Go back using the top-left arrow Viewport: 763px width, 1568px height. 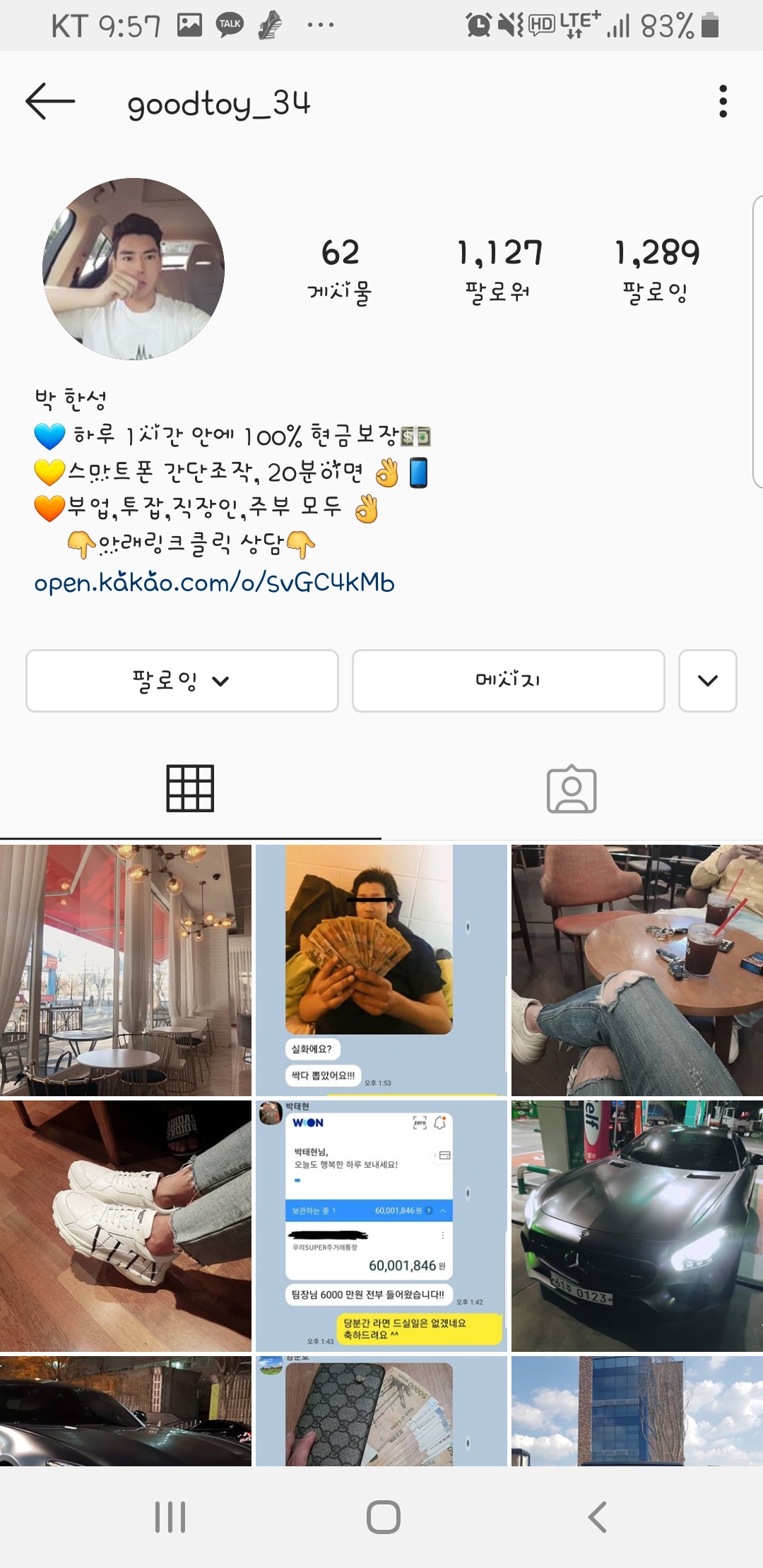click(x=50, y=102)
